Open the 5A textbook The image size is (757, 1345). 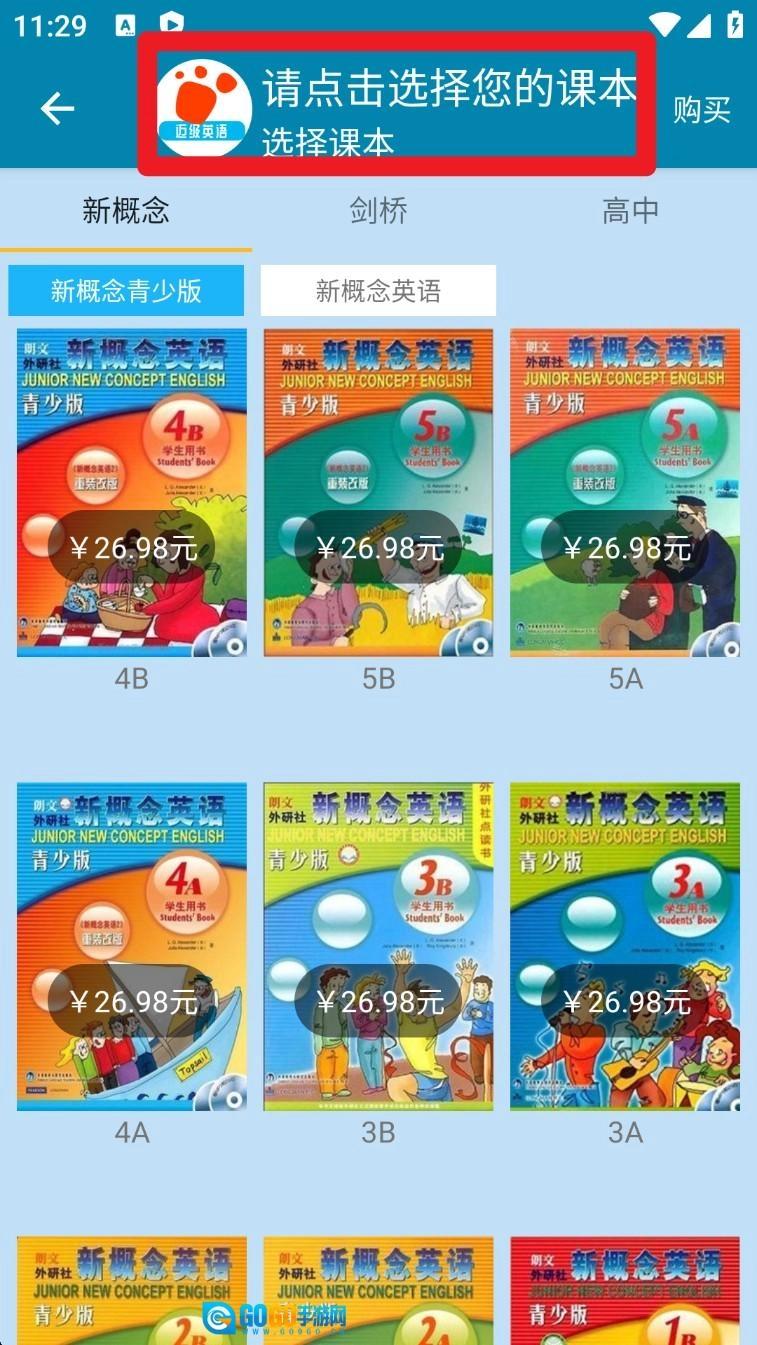click(625, 493)
